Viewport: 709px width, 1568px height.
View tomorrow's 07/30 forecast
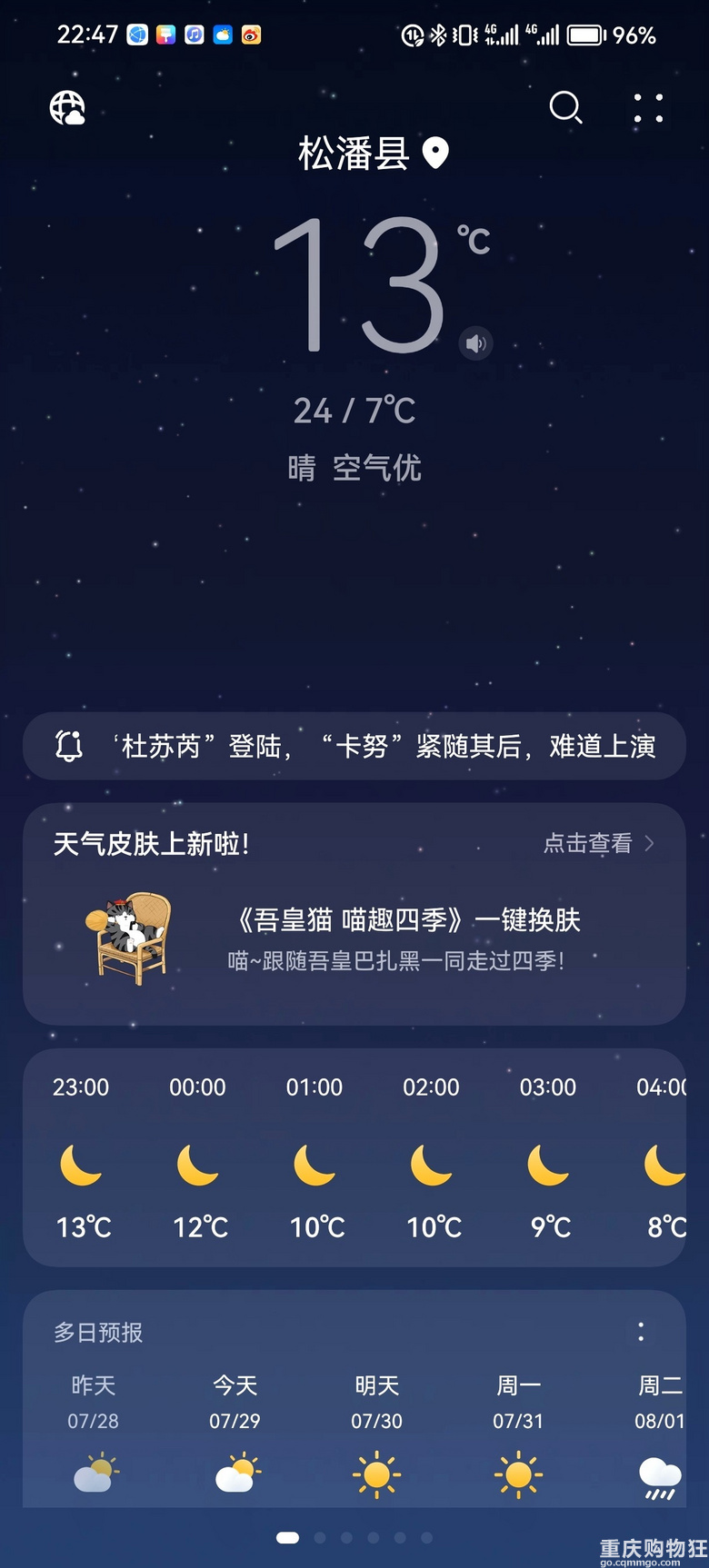pos(376,1436)
